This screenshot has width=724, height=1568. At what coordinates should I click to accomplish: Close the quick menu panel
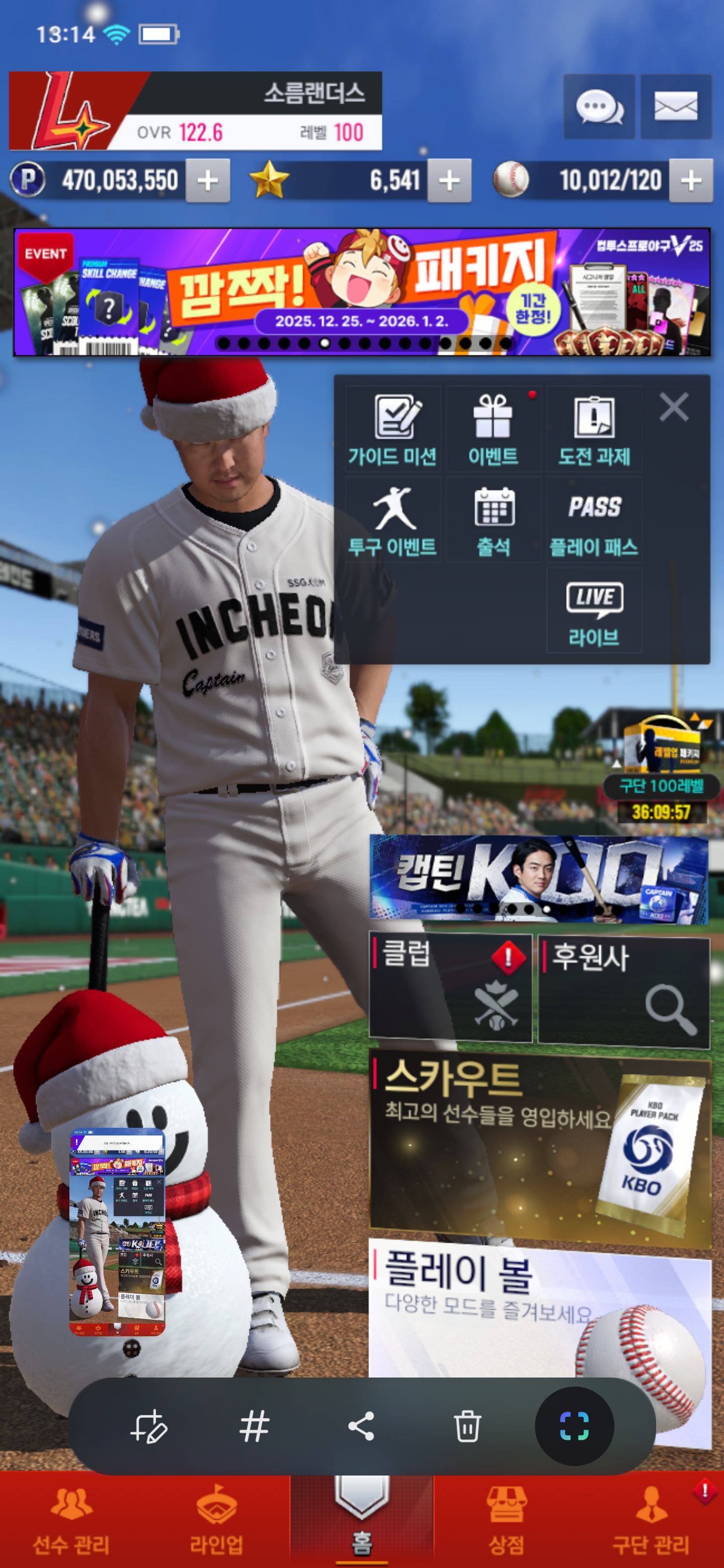point(673,407)
